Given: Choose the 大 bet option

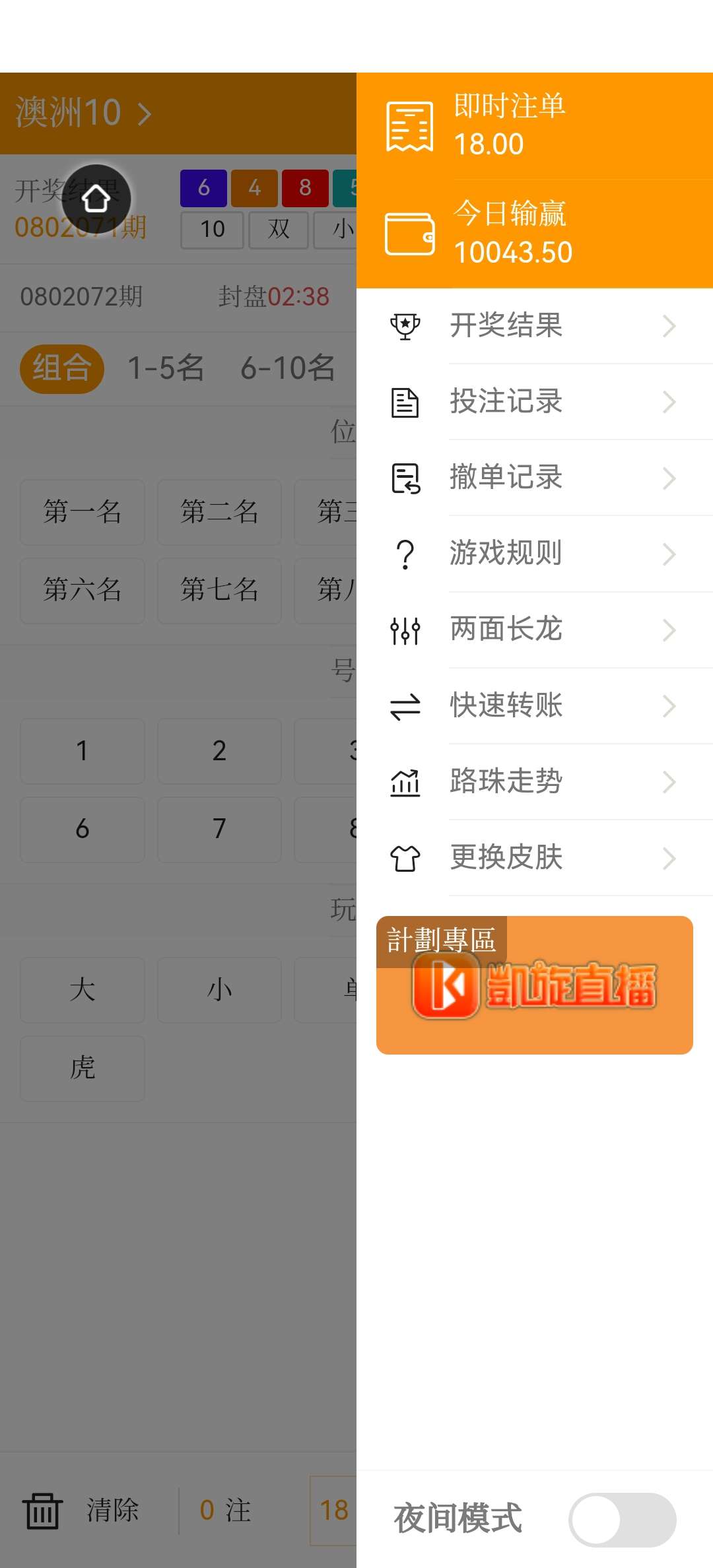Looking at the screenshot, I should [83, 990].
